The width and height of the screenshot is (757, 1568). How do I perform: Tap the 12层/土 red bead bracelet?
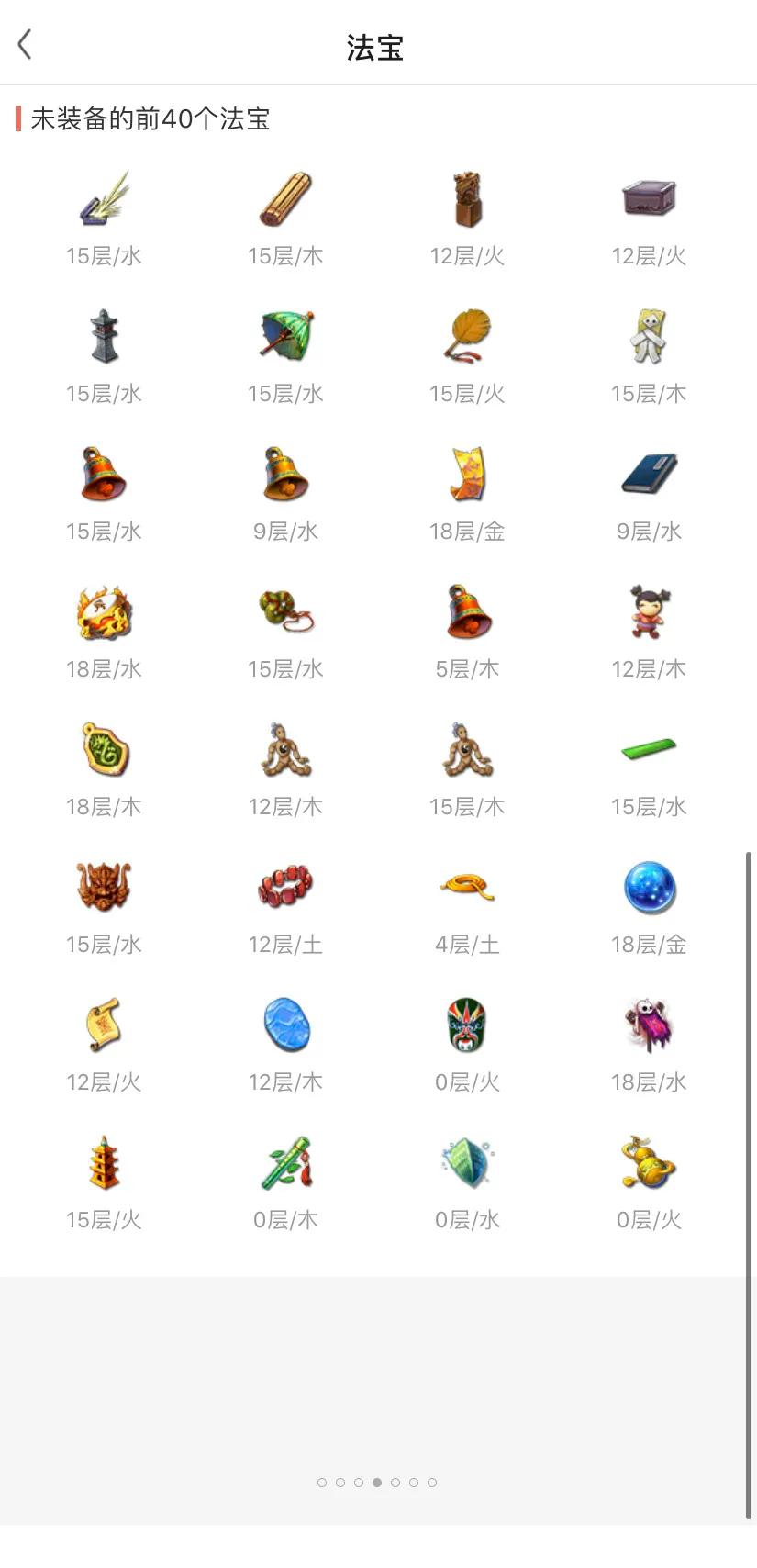(x=285, y=888)
